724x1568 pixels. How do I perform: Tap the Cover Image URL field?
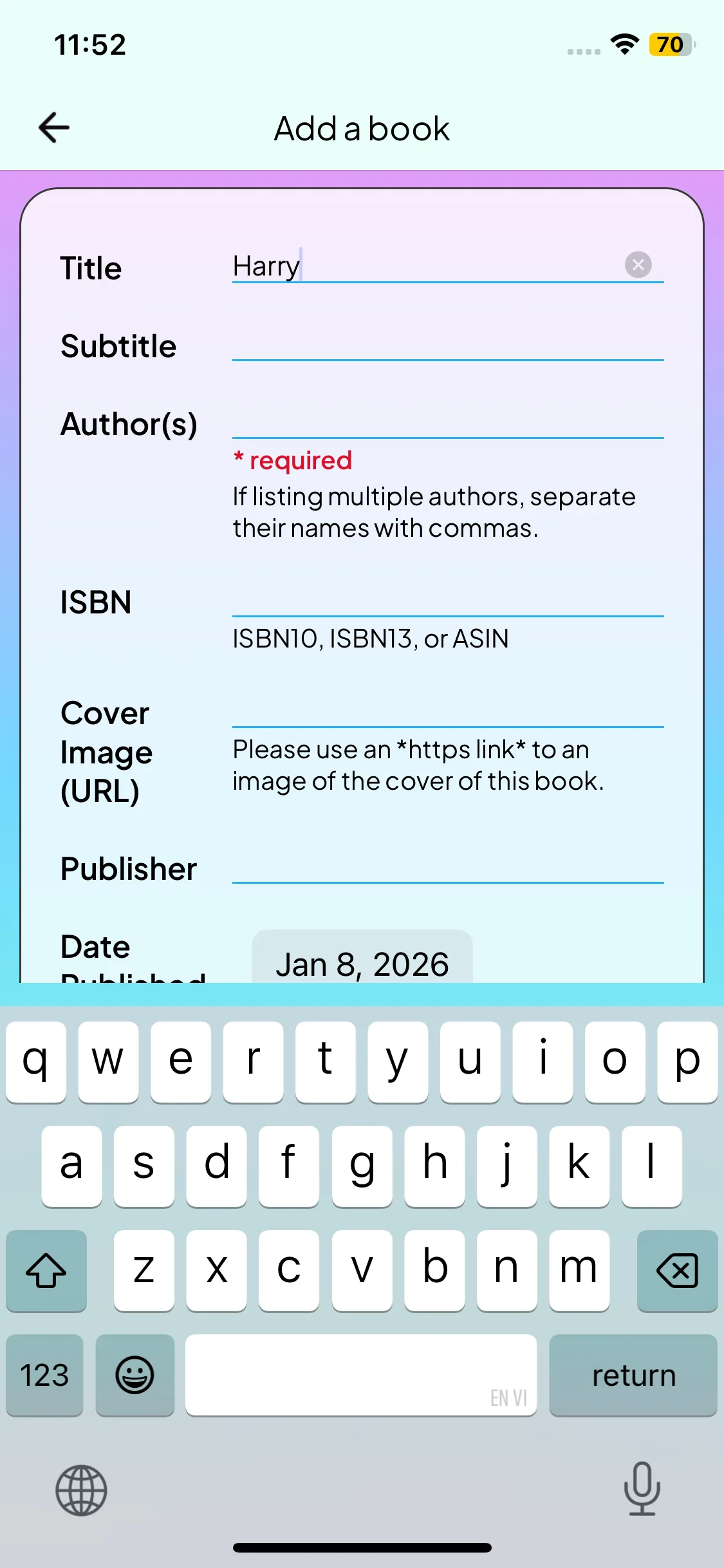pyautogui.click(x=447, y=712)
